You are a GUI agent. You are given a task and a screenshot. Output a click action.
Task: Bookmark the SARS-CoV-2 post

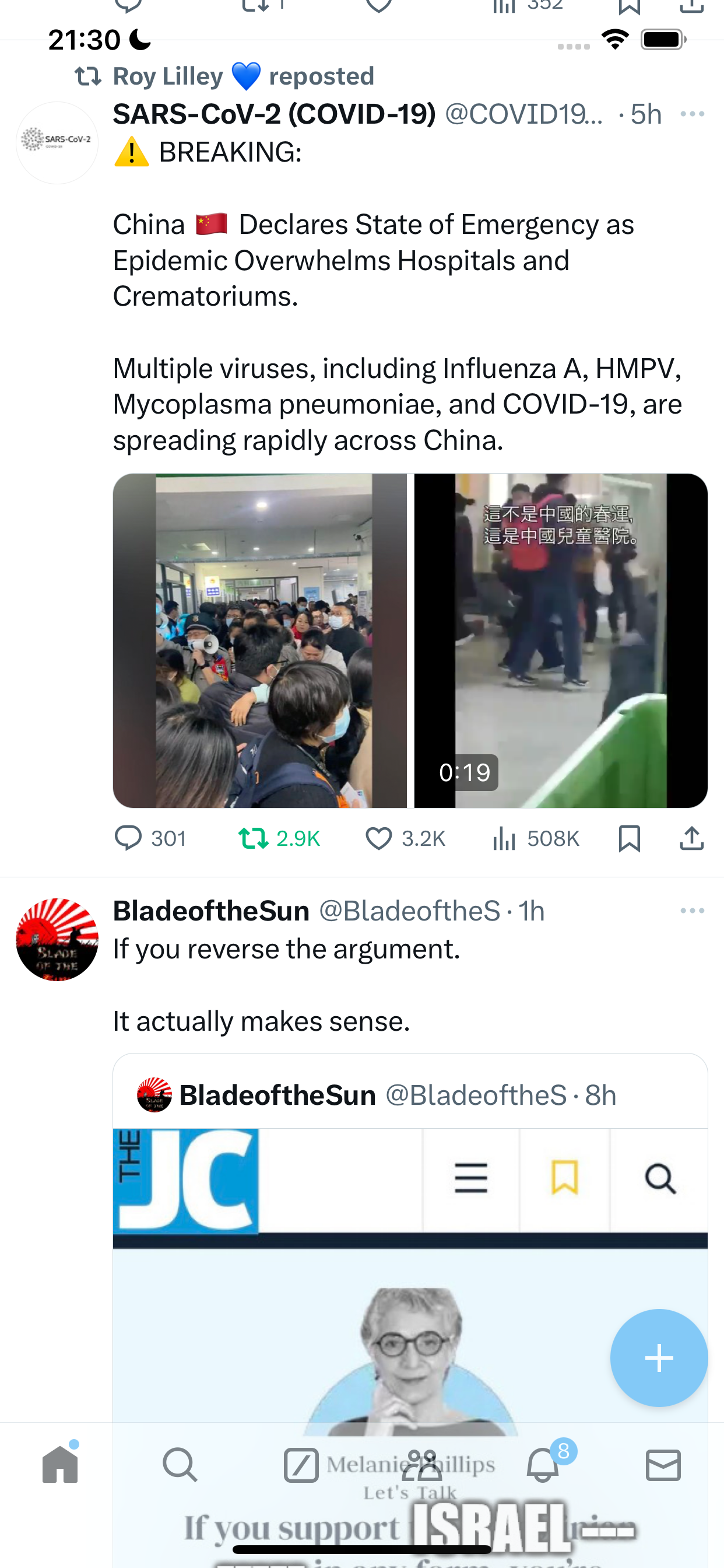pos(629,839)
